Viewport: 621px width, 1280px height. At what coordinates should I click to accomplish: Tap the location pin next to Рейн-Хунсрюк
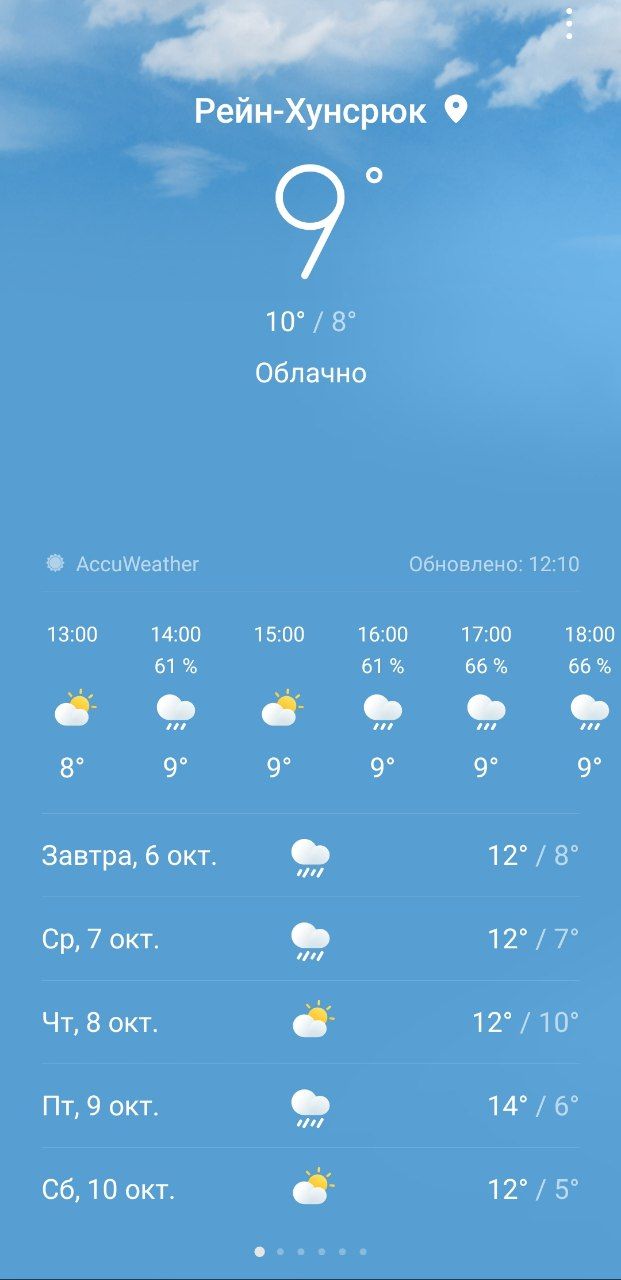(456, 110)
